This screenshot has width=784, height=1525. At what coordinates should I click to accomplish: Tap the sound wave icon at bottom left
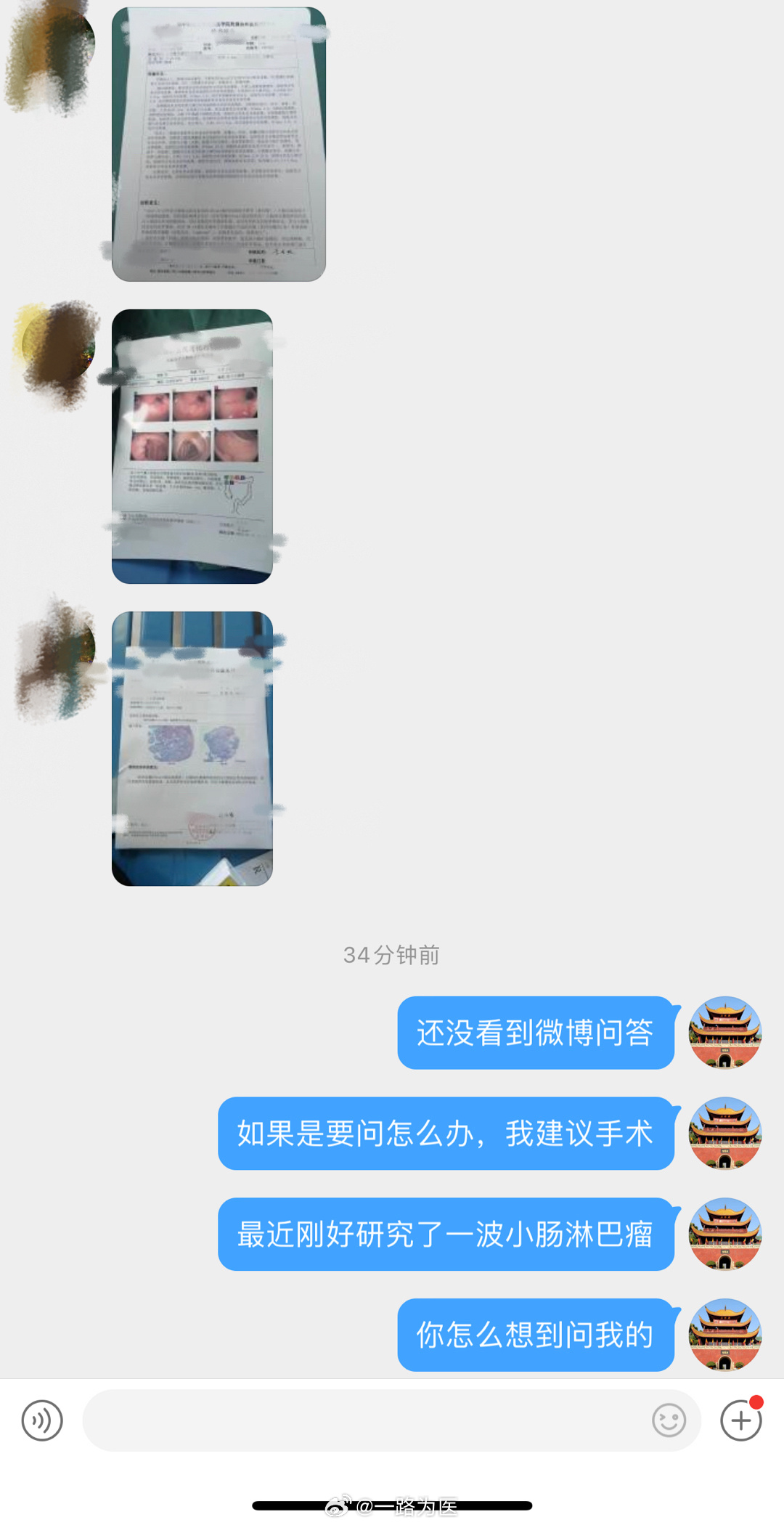pos(42,1420)
